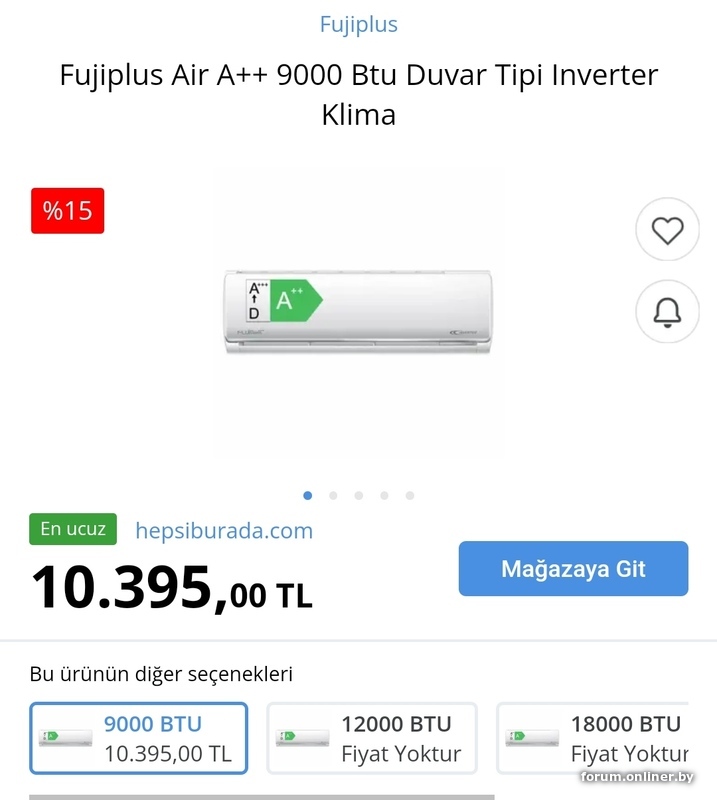Add this air conditioner to favorites
Viewport: 717px width, 800px height.
pos(667,230)
